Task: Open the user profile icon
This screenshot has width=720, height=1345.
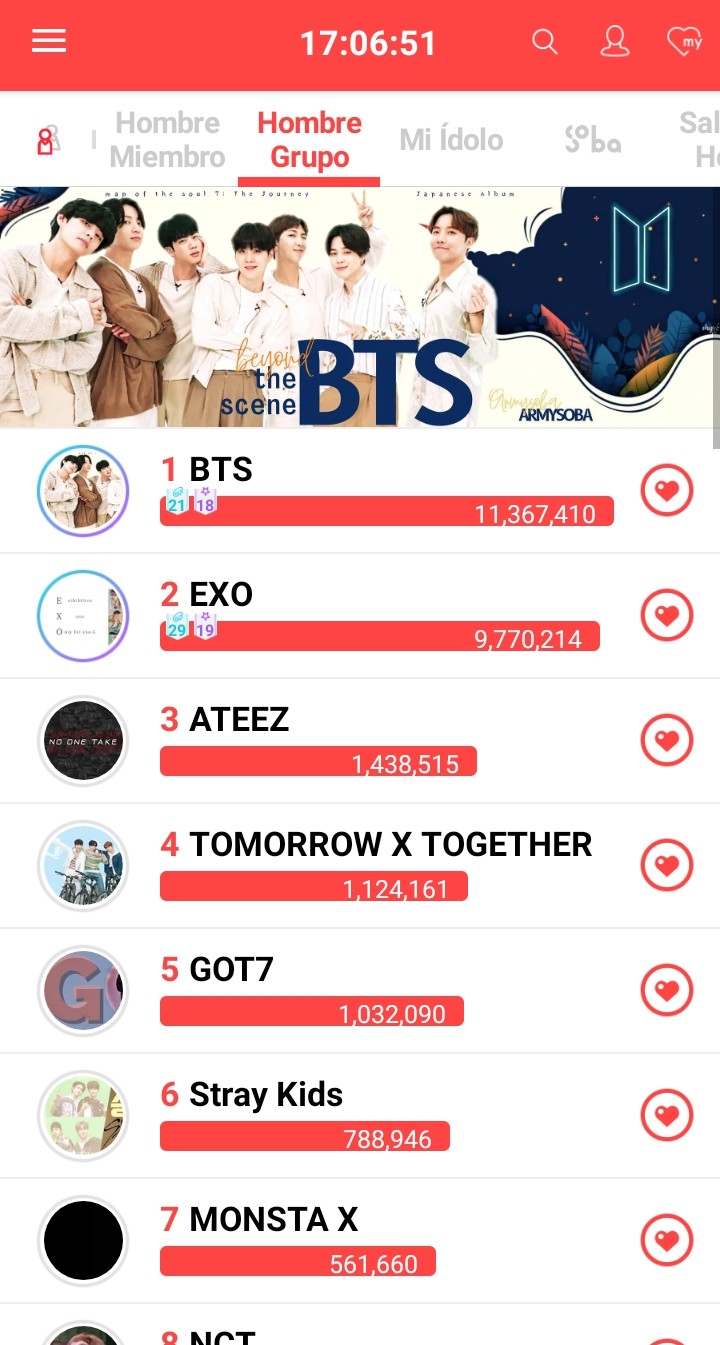Action: click(x=614, y=41)
